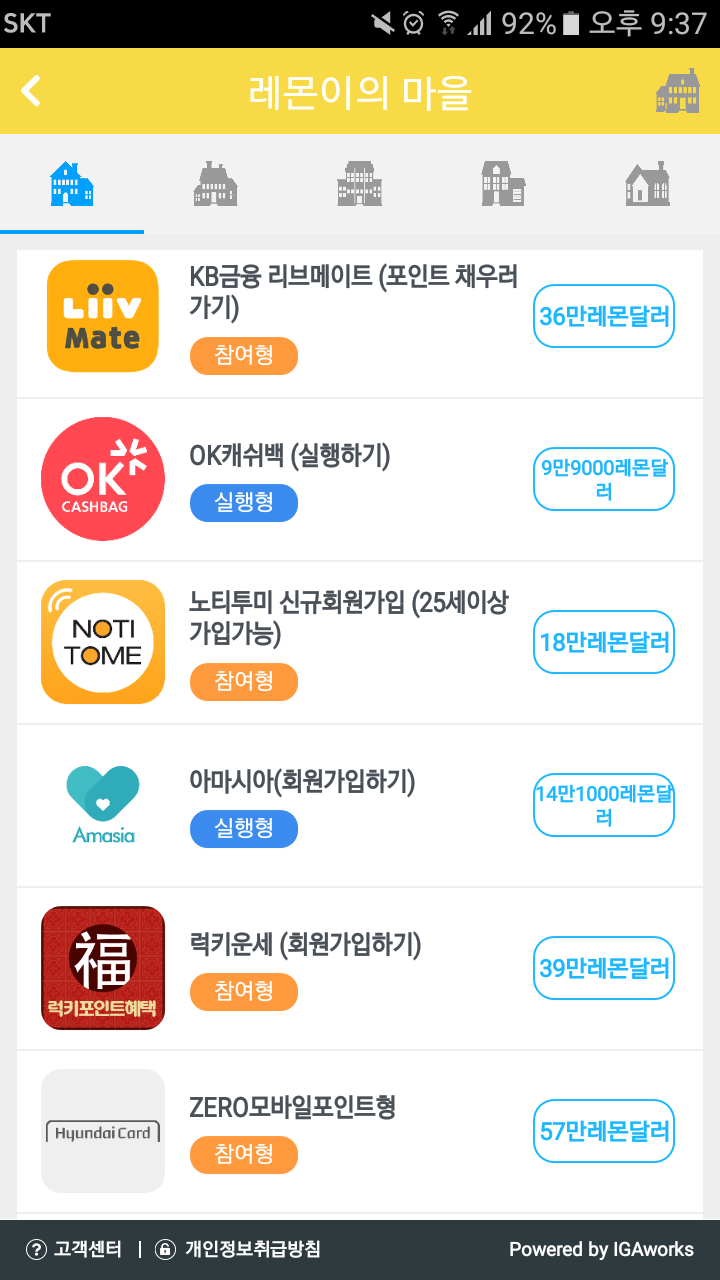This screenshot has height=1280, width=720.
Task: Go back with the top-left arrow
Action: point(32,91)
